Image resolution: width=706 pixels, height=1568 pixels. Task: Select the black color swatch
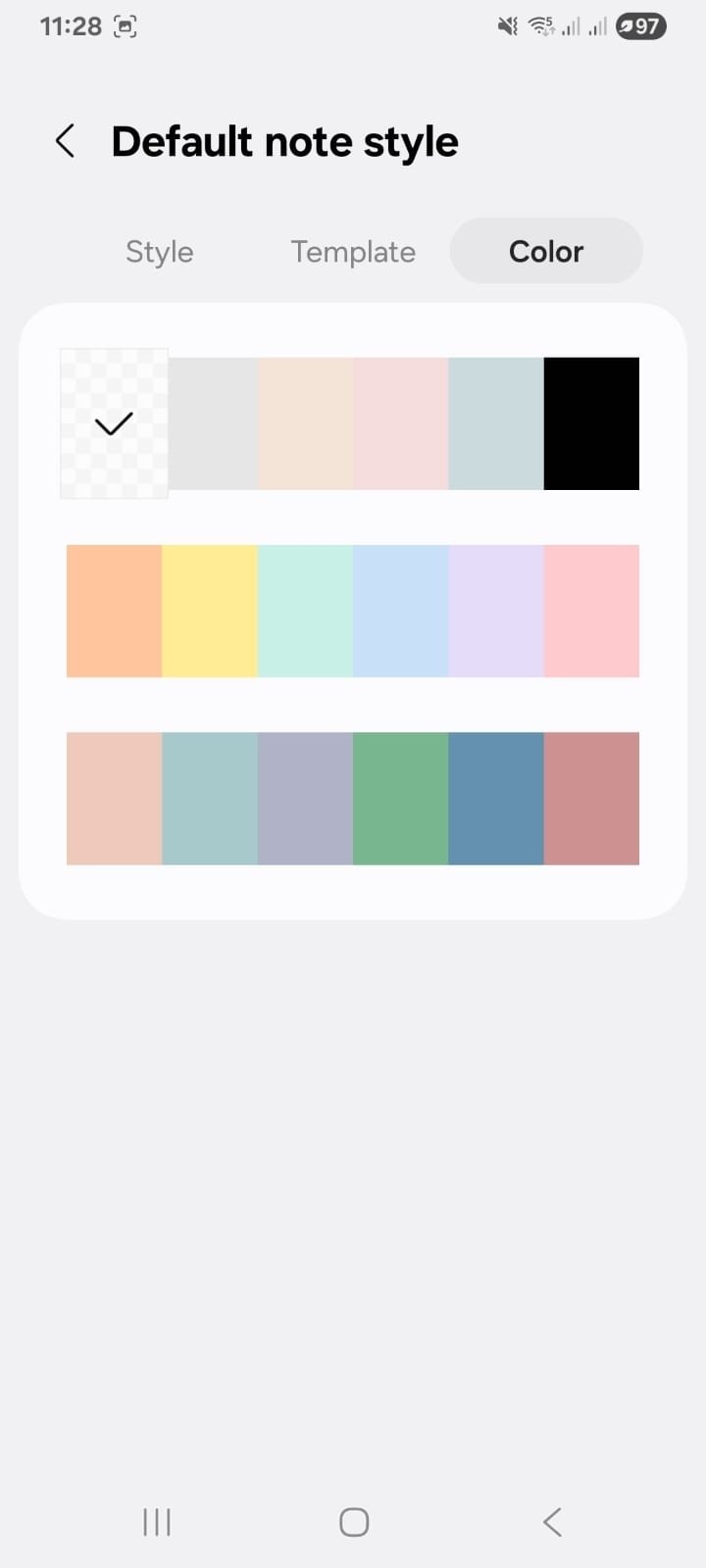(591, 423)
